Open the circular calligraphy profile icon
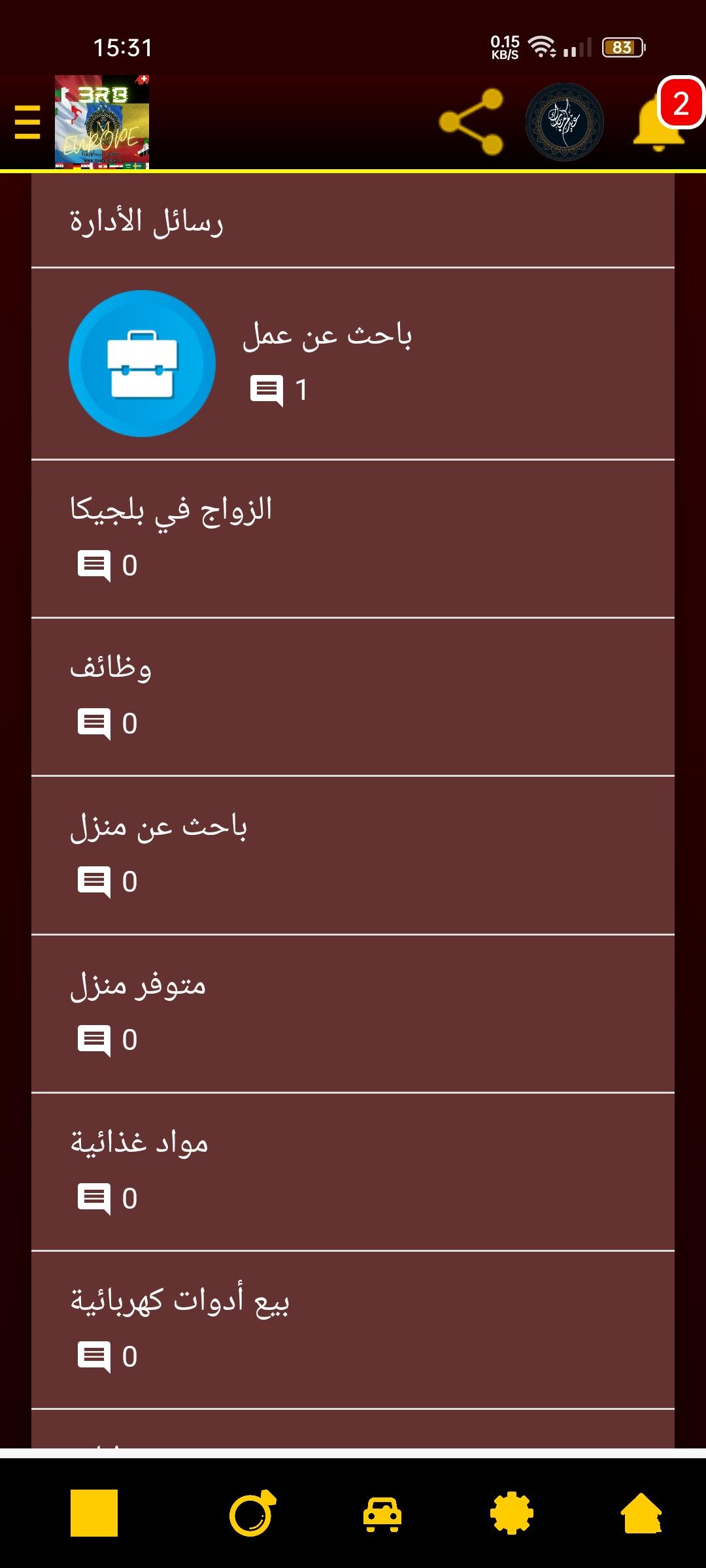706x1568 pixels. click(x=565, y=122)
